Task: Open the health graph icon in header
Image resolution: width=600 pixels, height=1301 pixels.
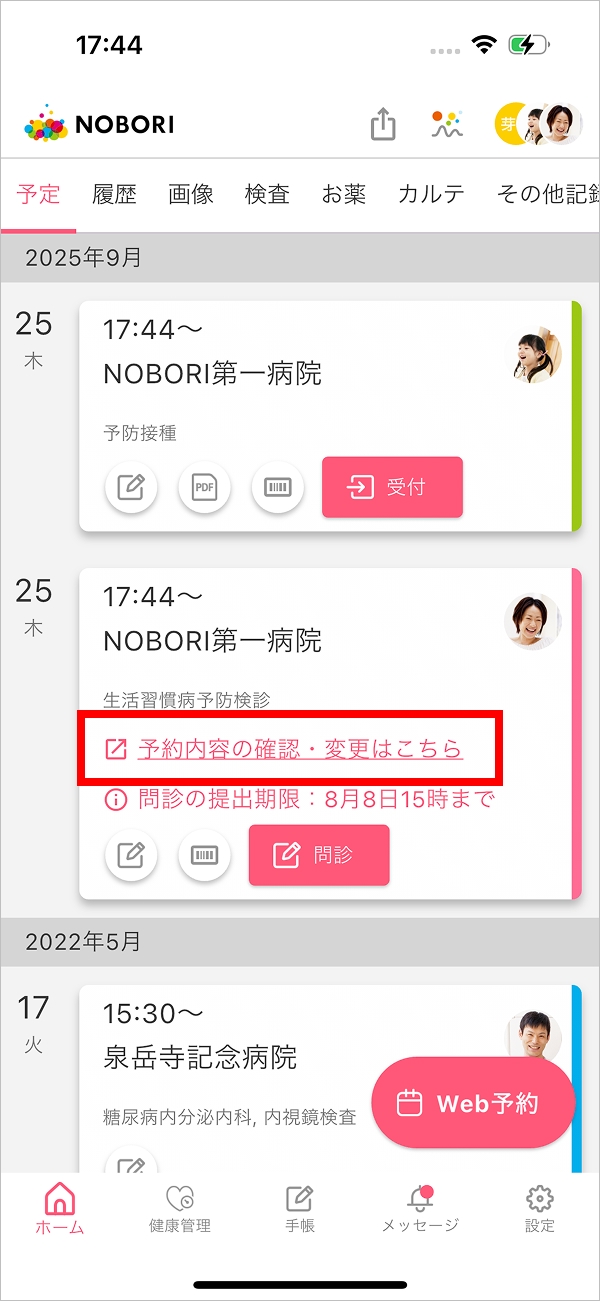Action: [x=447, y=125]
